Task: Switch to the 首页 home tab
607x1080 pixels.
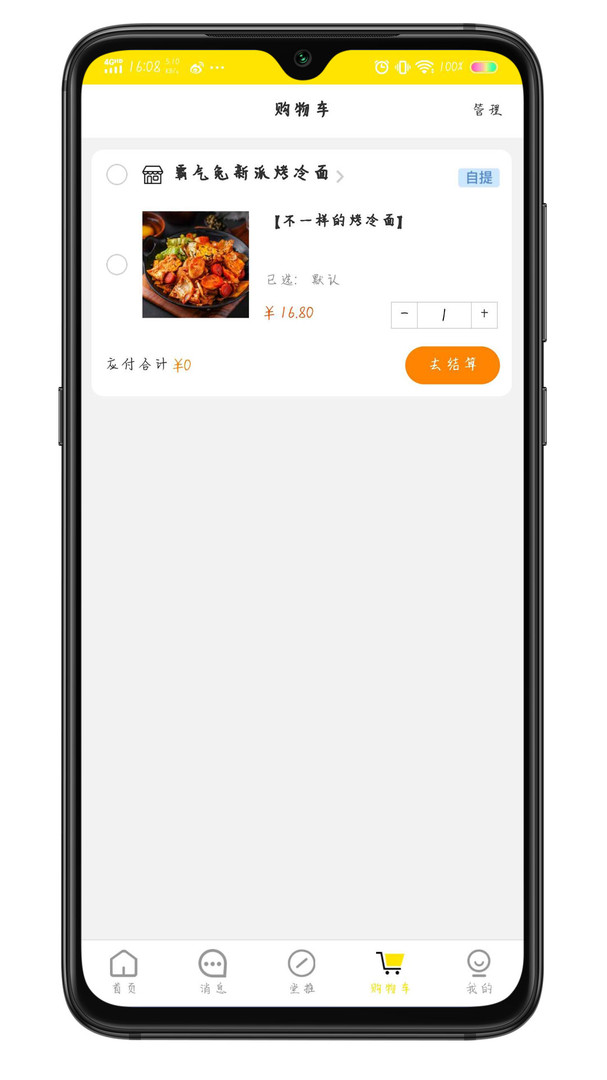Action: point(124,971)
